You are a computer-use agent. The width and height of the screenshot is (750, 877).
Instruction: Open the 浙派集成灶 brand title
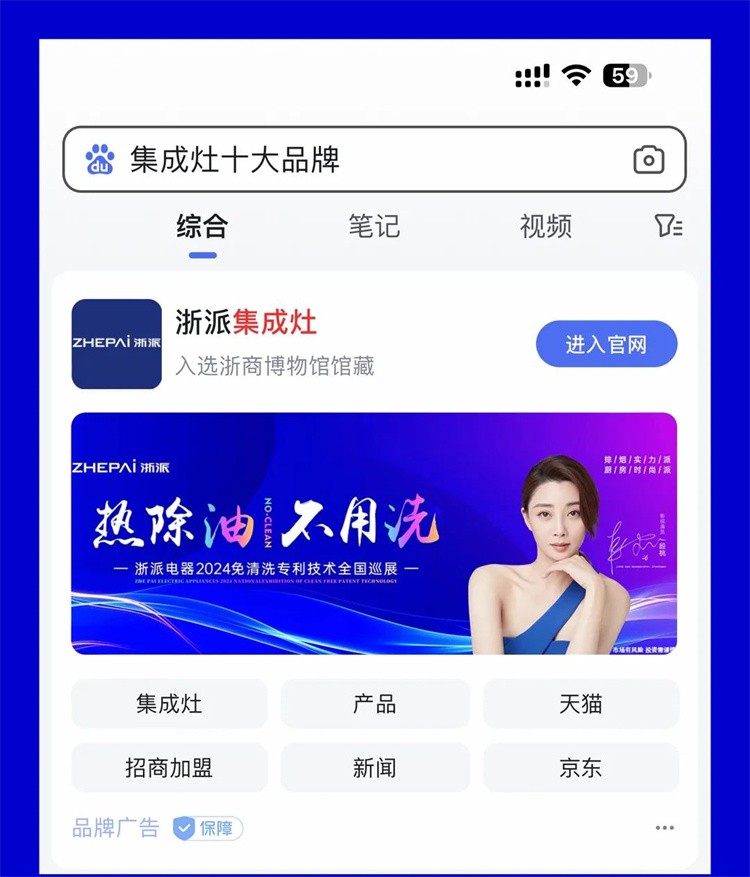click(x=246, y=322)
